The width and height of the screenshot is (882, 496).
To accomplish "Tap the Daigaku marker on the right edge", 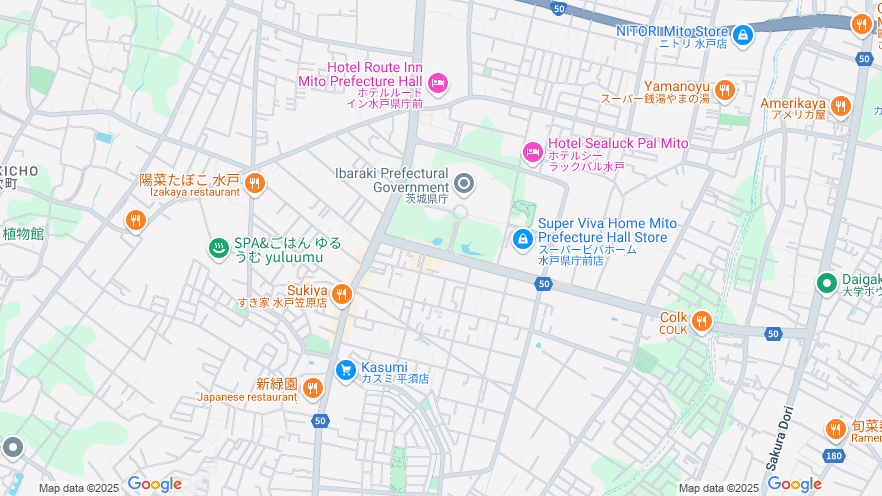I will coord(827,283).
